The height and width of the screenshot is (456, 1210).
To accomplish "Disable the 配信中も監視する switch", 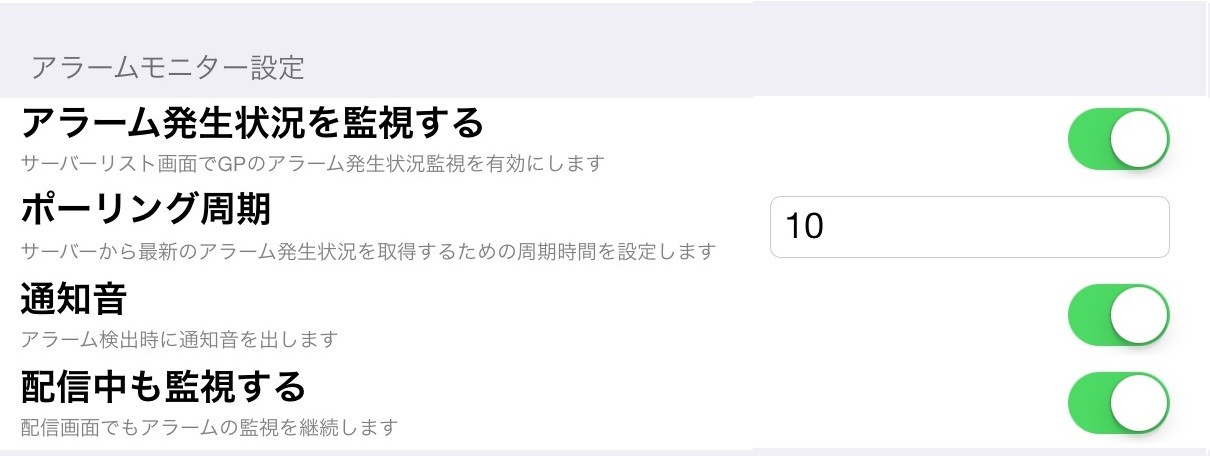I will click(x=1118, y=402).
